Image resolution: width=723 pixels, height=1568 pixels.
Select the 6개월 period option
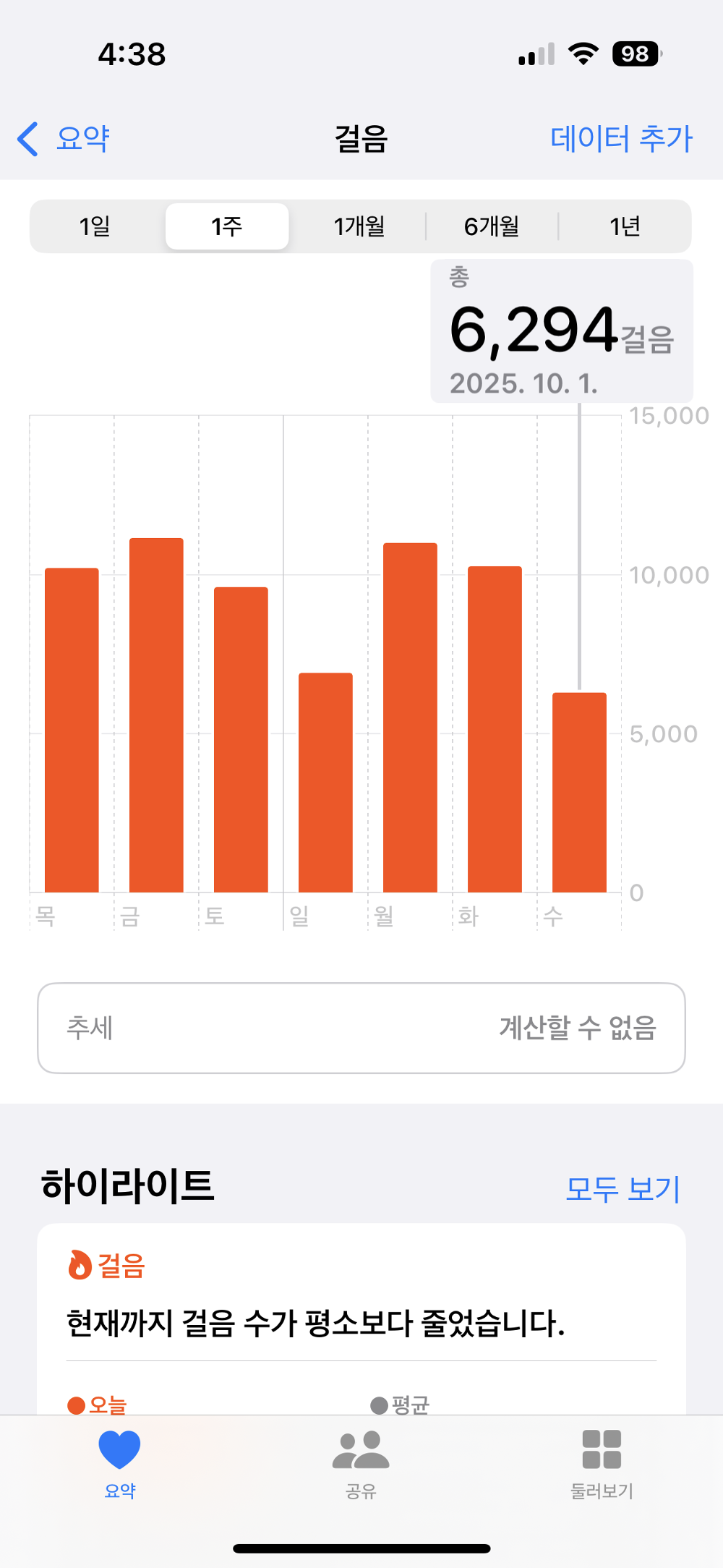coord(492,226)
